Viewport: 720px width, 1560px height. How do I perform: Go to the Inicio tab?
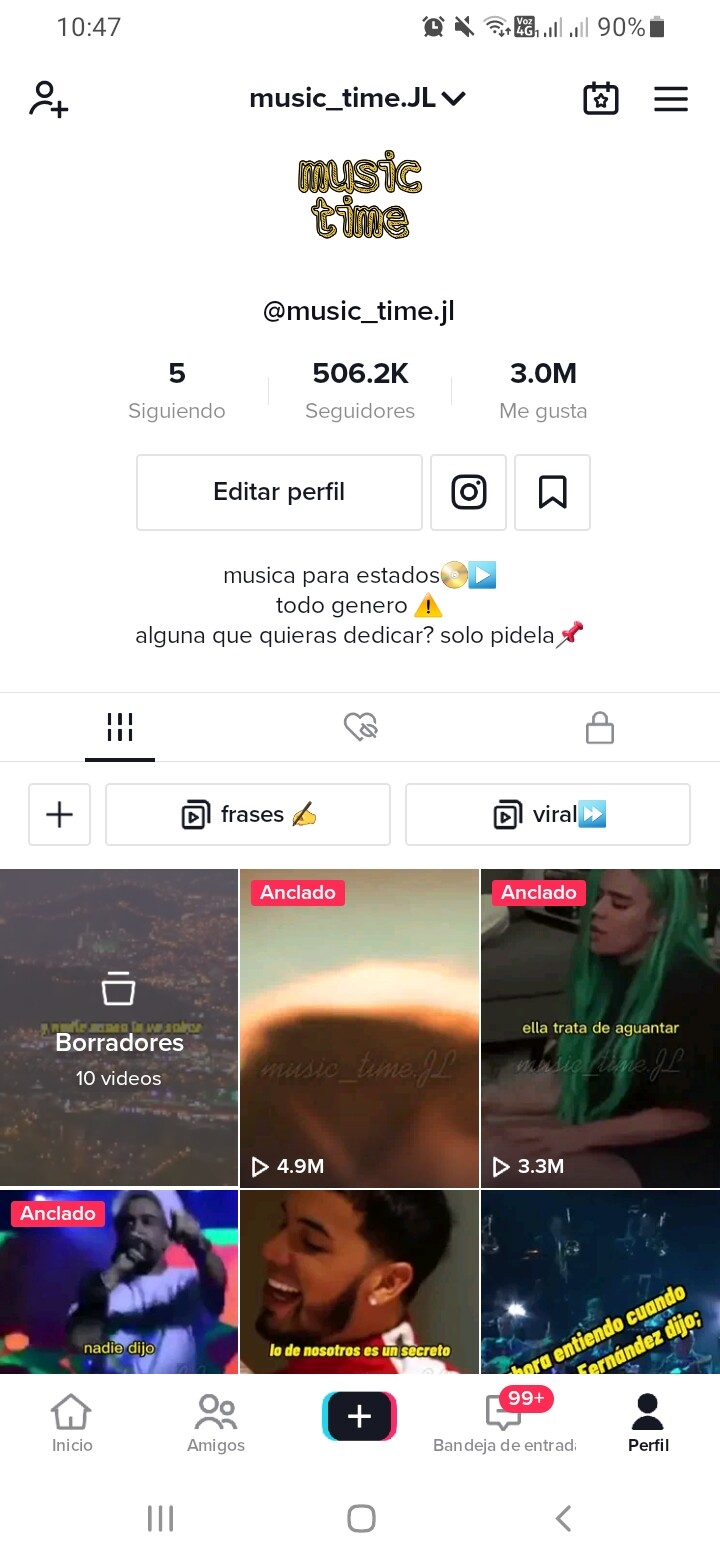pos(72,1424)
